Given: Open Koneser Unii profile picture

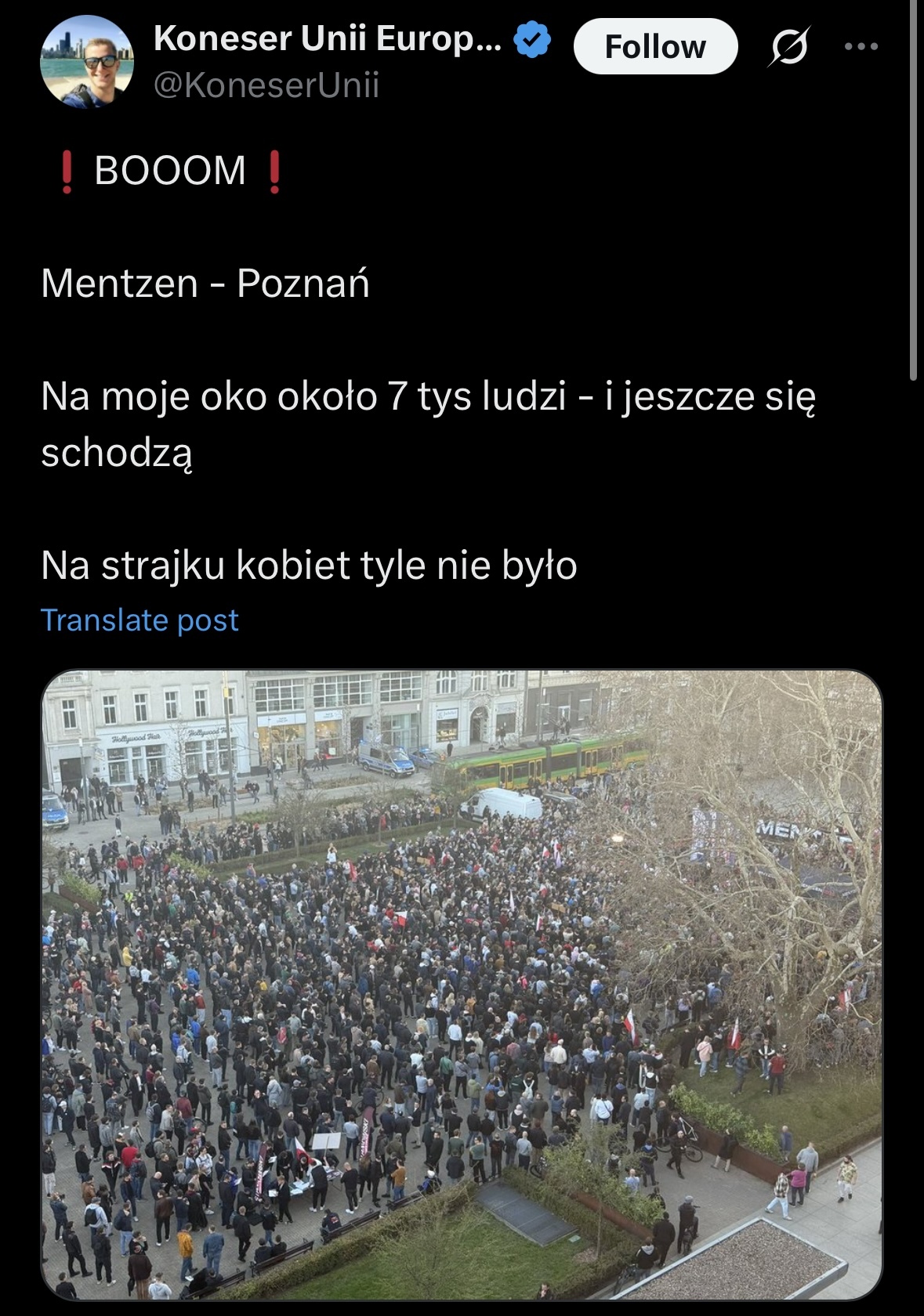Looking at the screenshot, I should [86, 62].
